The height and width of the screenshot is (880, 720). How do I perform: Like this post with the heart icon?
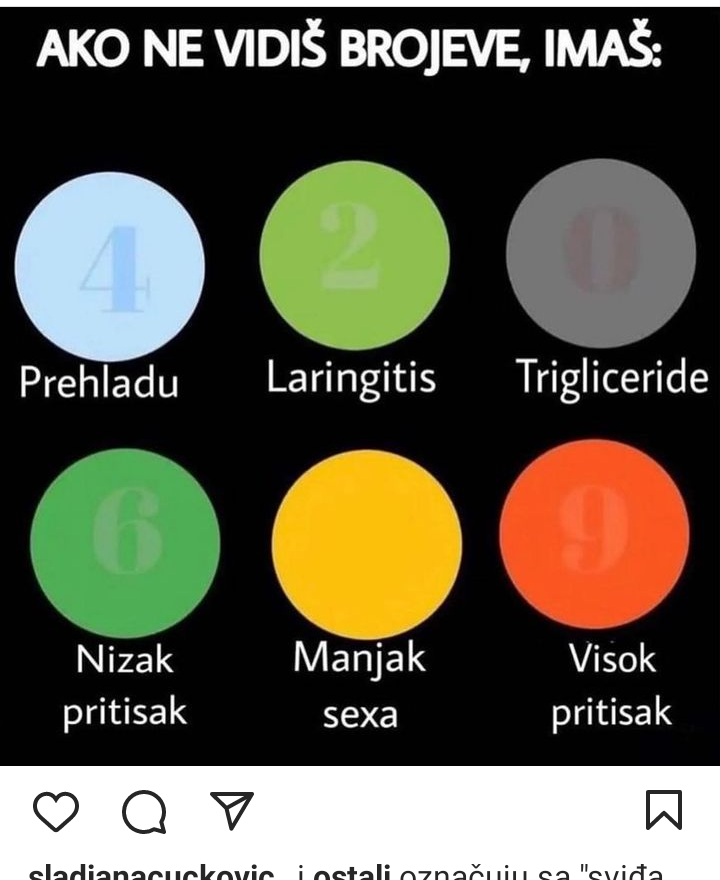coord(56,811)
